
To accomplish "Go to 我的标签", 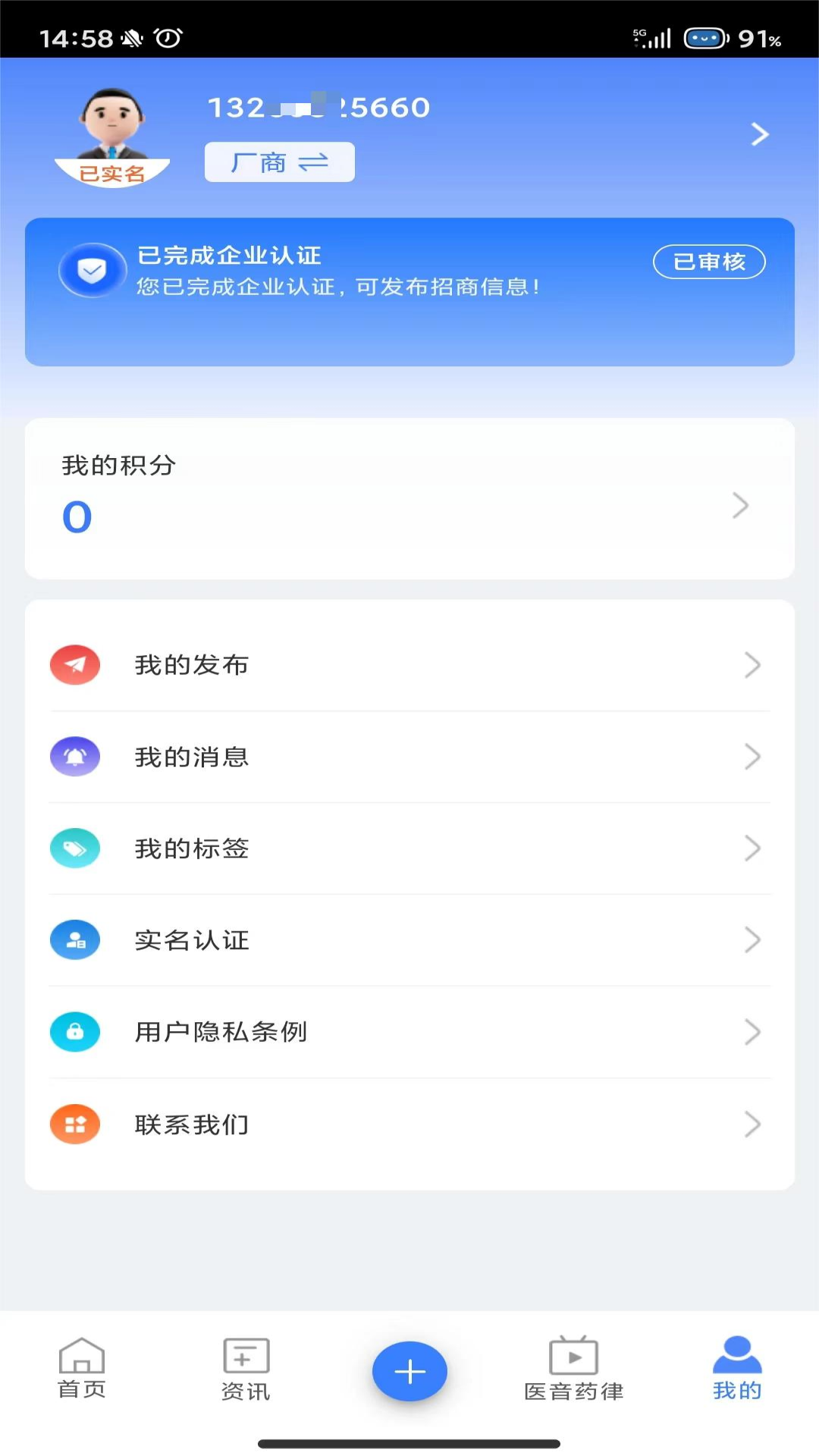I will (409, 849).
